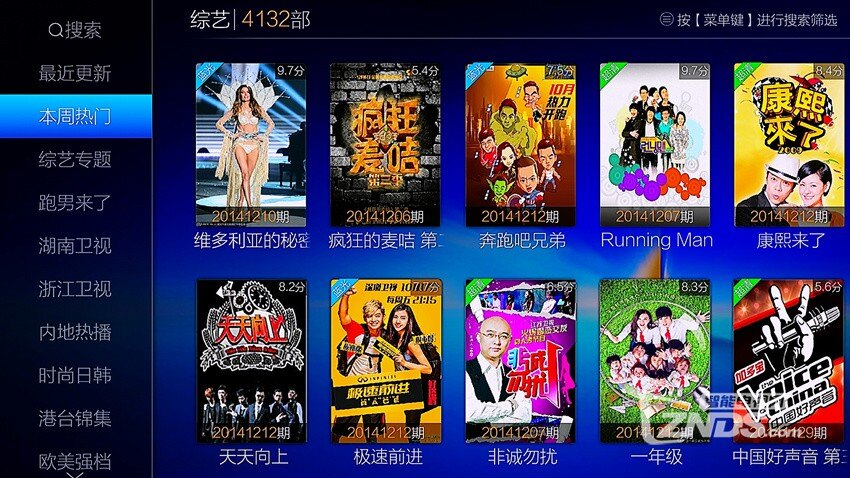Image resolution: width=850 pixels, height=478 pixels.
Task: Select 湖南卫视 in the sidebar
Action: (x=75, y=246)
